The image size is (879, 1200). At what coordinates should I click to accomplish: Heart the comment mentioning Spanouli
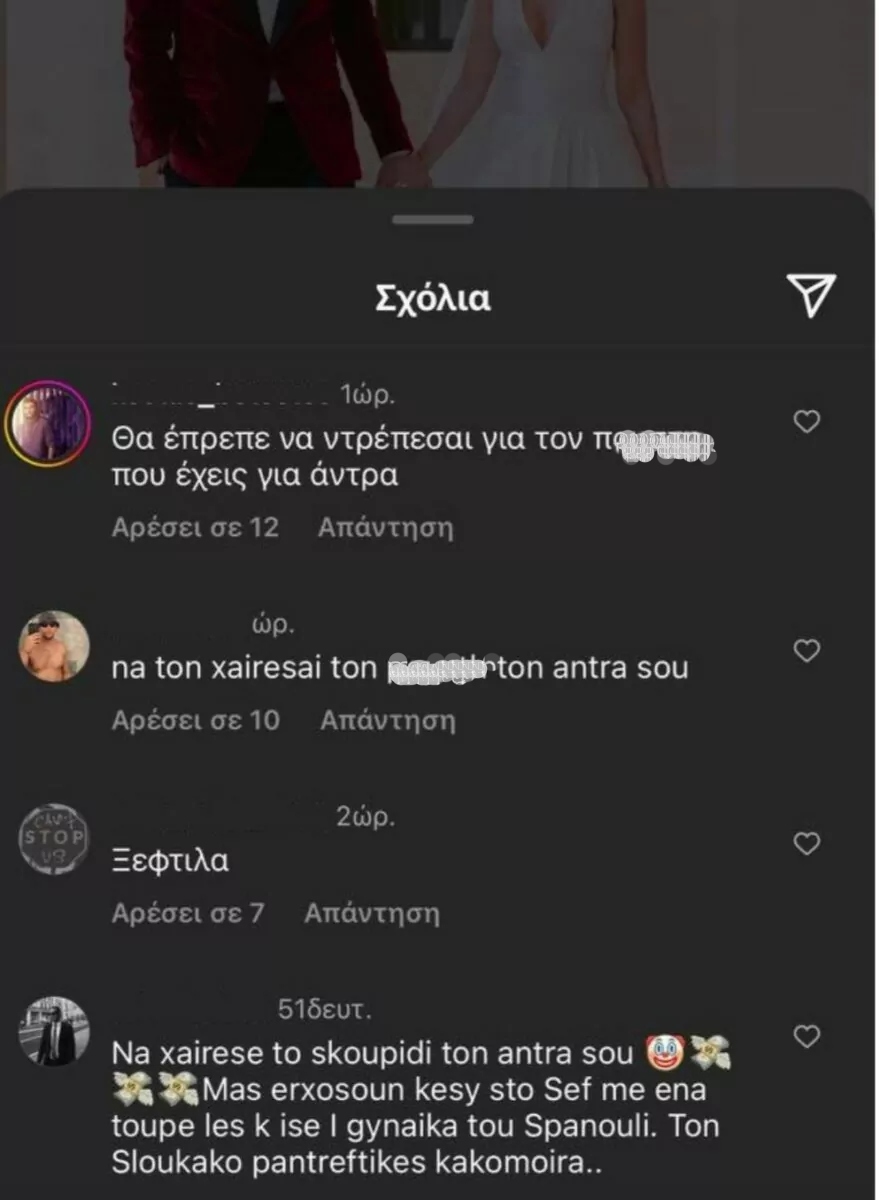pyautogui.click(x=806, y=1034)
